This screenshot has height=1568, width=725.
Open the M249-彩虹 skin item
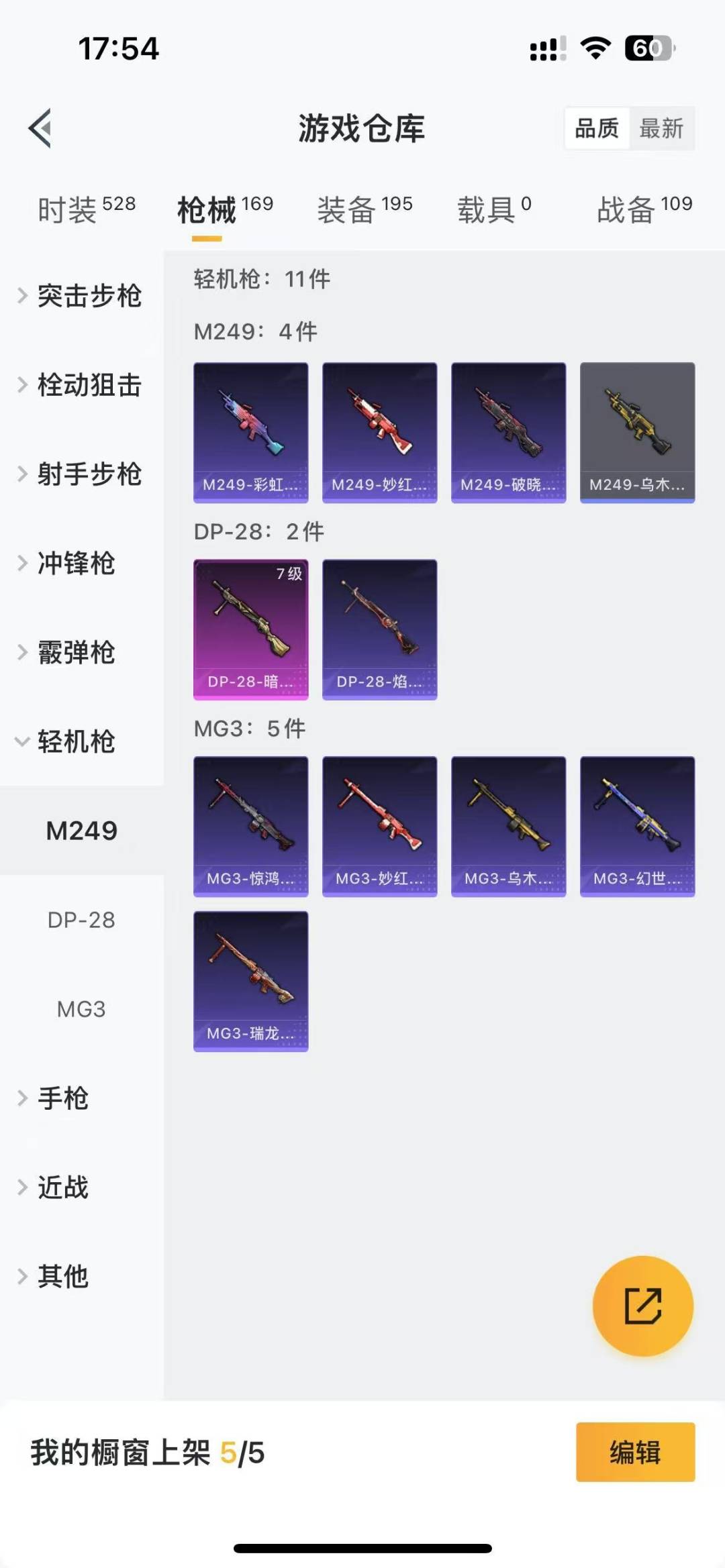coord(250,432)
